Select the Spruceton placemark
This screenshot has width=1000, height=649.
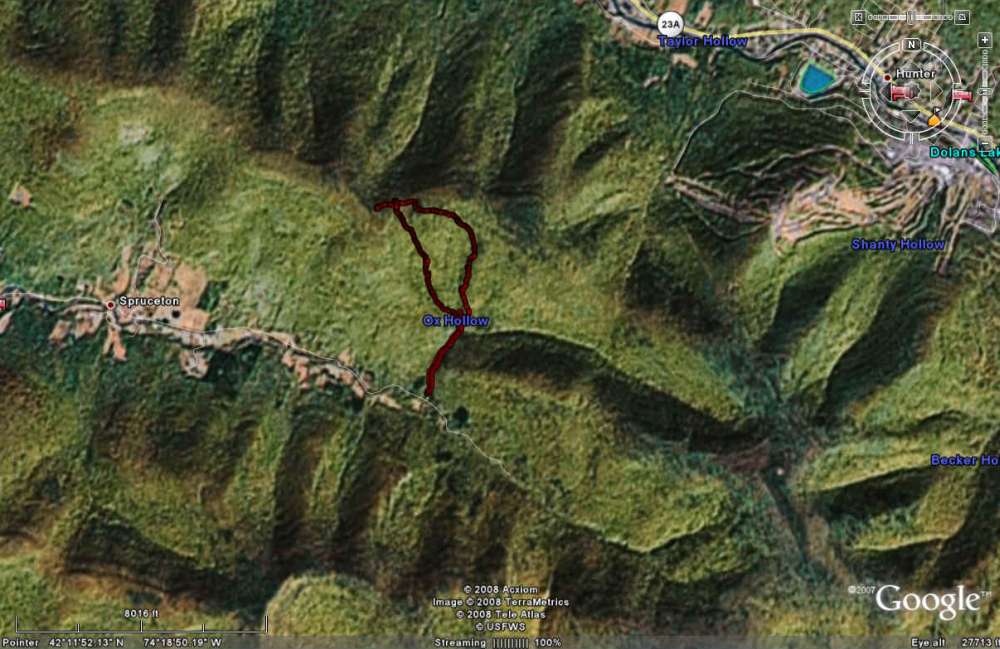coord(109,304)
